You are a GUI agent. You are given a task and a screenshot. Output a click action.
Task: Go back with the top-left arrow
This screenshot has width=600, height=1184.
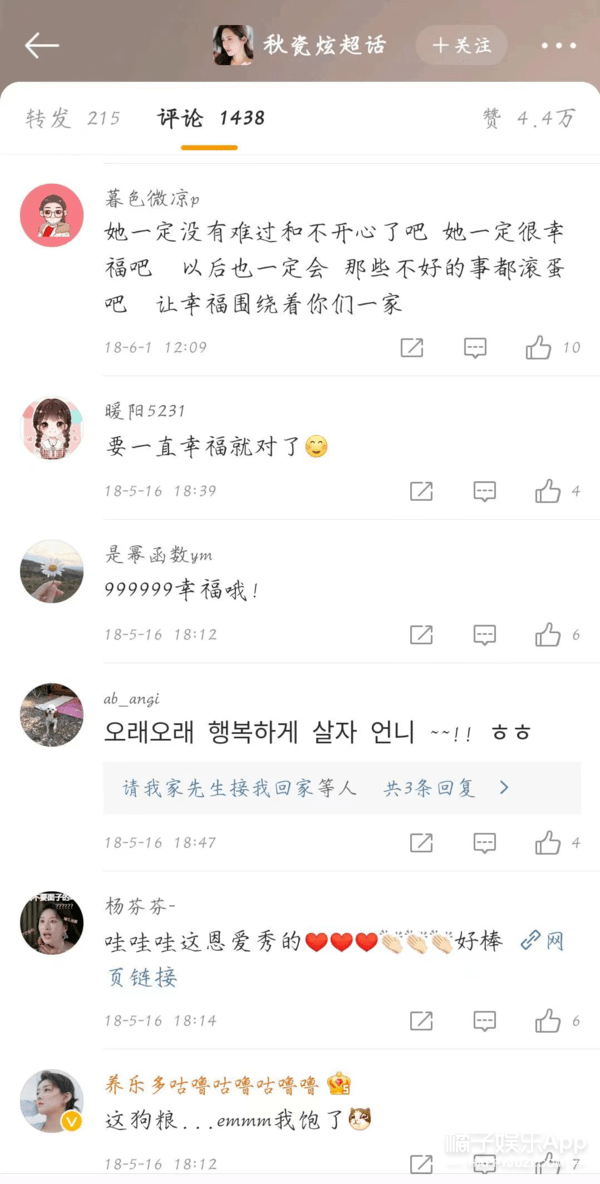pyautogui.click(x=42, y=46)
